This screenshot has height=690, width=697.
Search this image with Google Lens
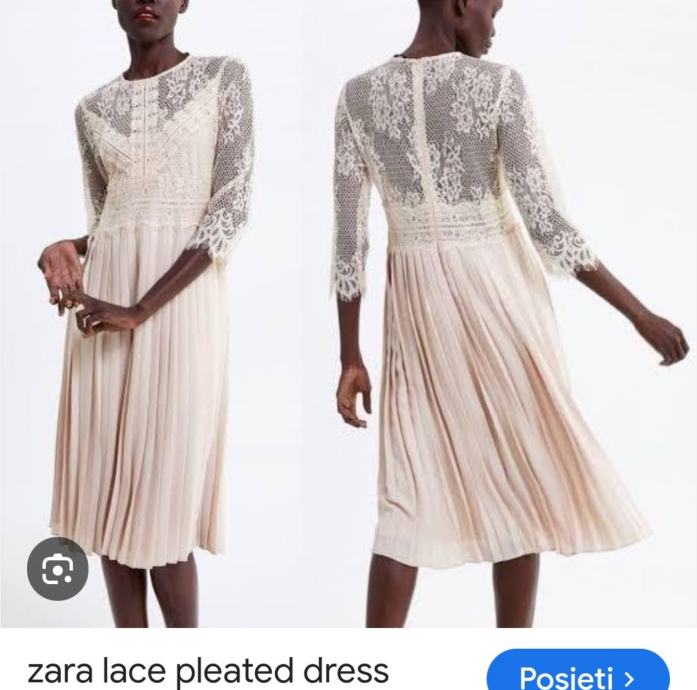pos(57,569)
